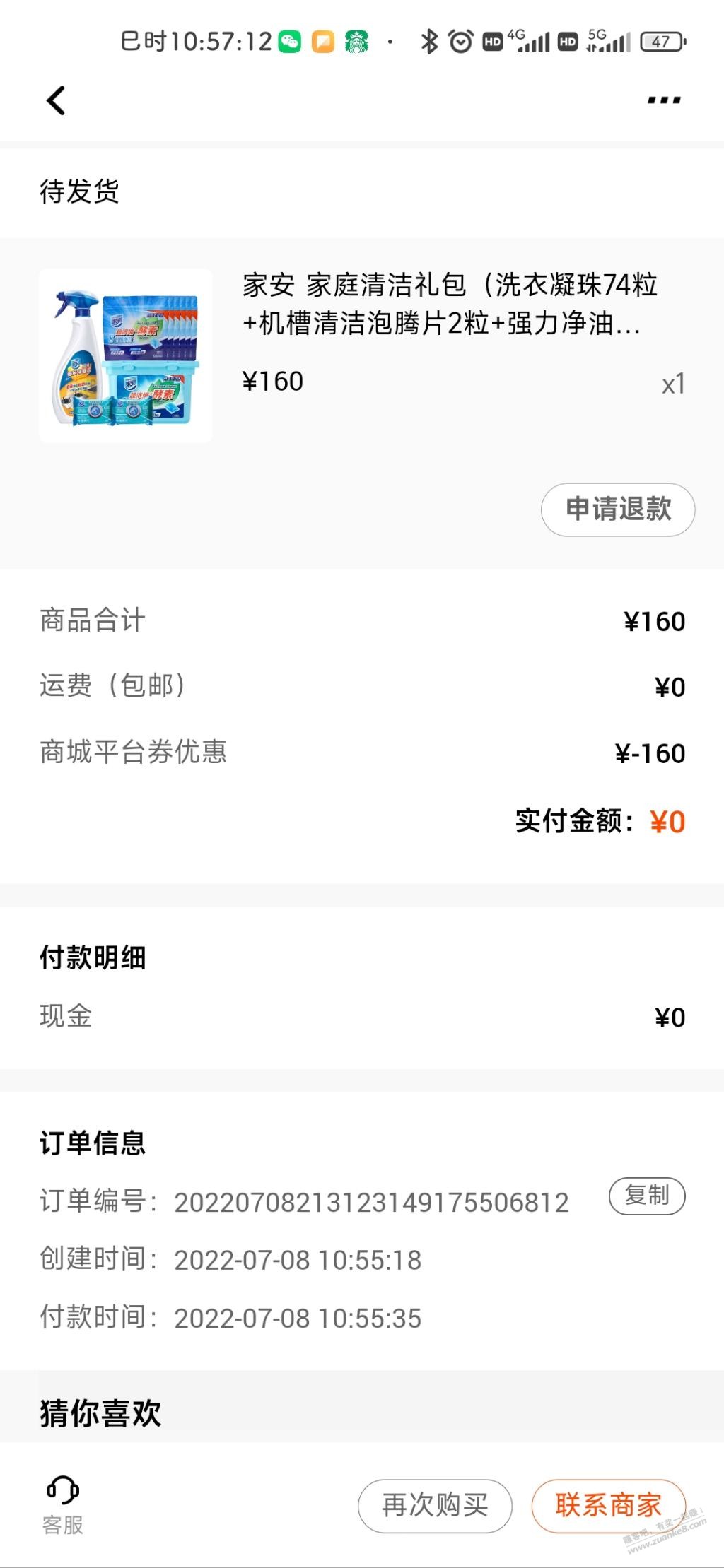The width and height of the screenshot is (724, 1568).
Task: Go back using the top-left arrow
Action: pyautogui.click(x=56, y=100)
